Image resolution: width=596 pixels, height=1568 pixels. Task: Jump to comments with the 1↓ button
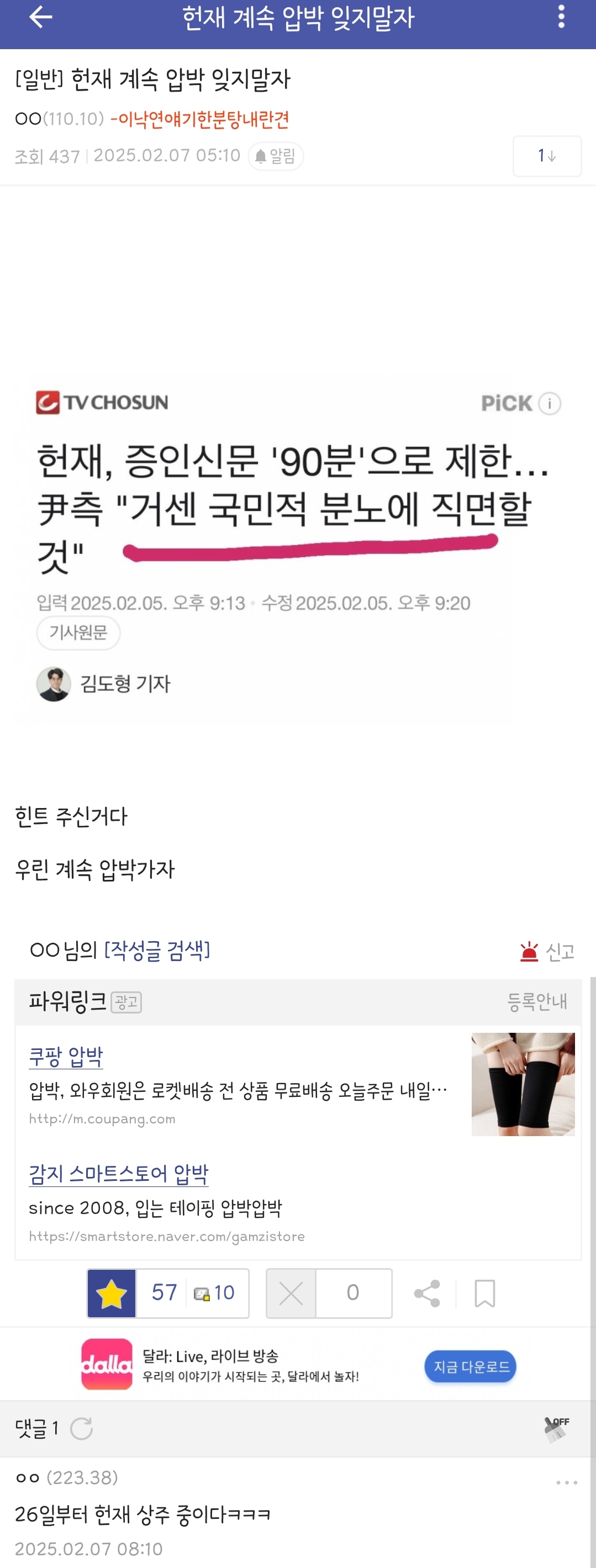point(546,156)
